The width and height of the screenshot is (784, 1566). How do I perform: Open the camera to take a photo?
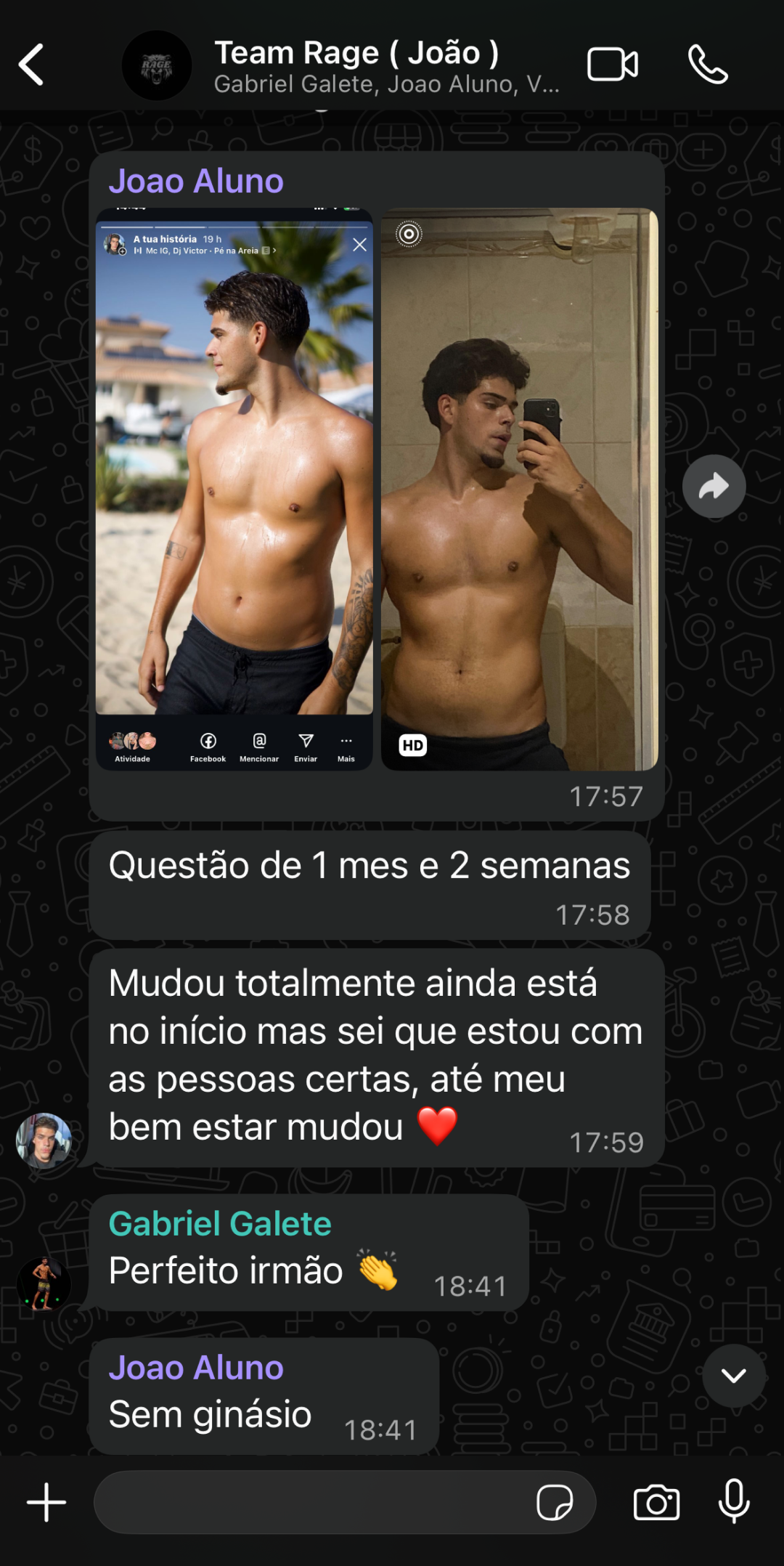tap(656, 1502)
